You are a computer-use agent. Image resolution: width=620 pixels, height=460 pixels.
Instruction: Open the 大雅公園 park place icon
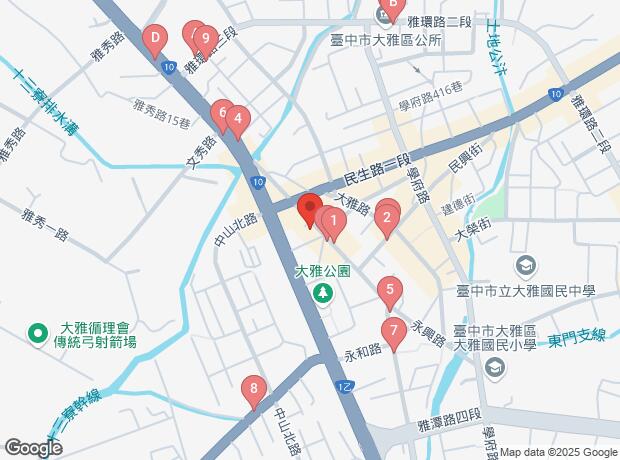323,293
